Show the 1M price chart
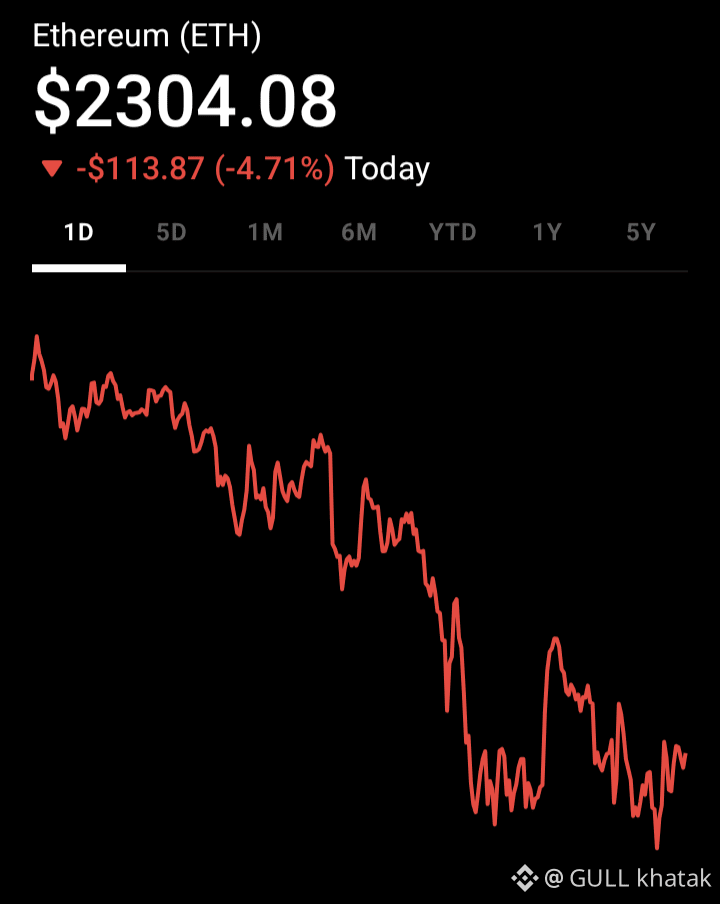The height and width of the screenshot is (904, 720). tap(265, 233)
